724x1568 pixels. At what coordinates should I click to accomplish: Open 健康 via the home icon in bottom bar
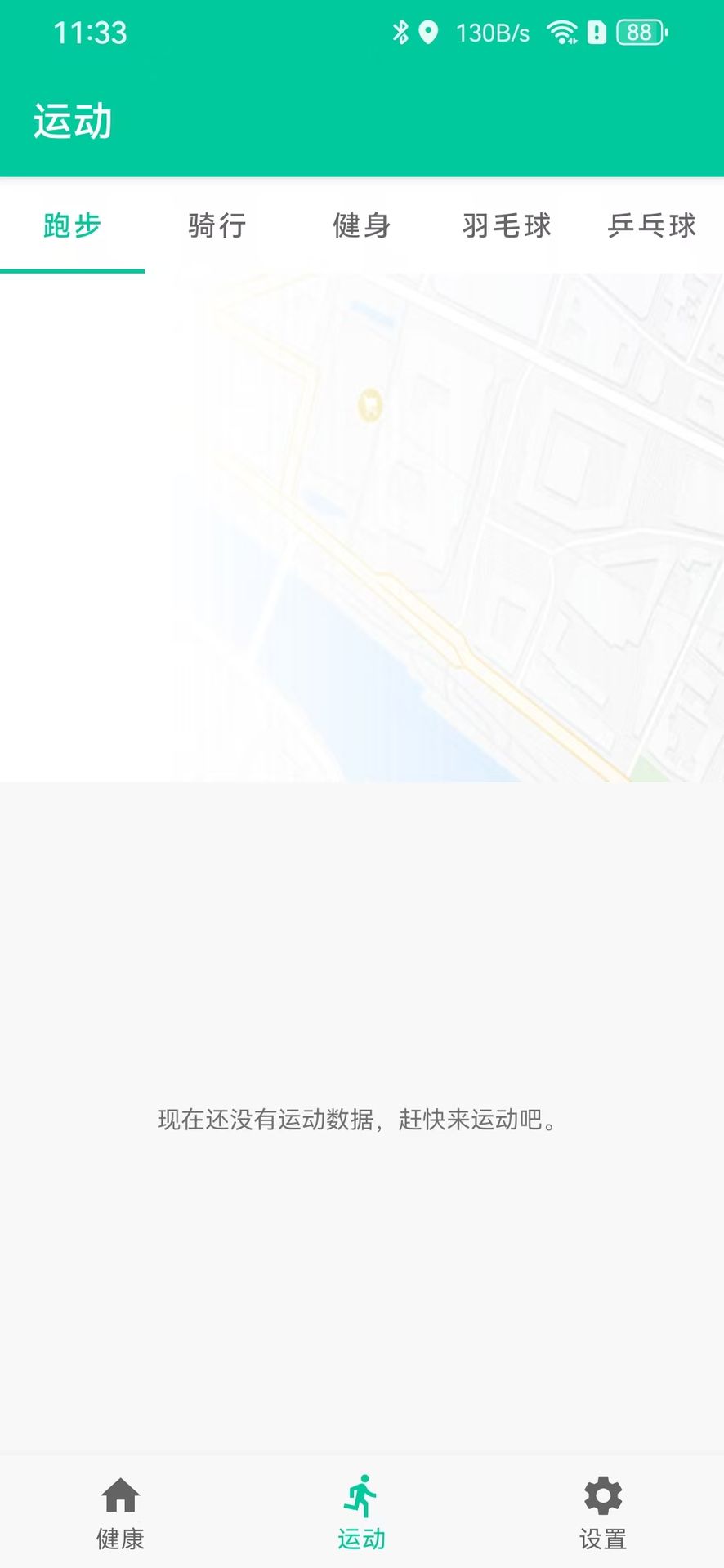pyautogui.click(x=120, y=1500)
